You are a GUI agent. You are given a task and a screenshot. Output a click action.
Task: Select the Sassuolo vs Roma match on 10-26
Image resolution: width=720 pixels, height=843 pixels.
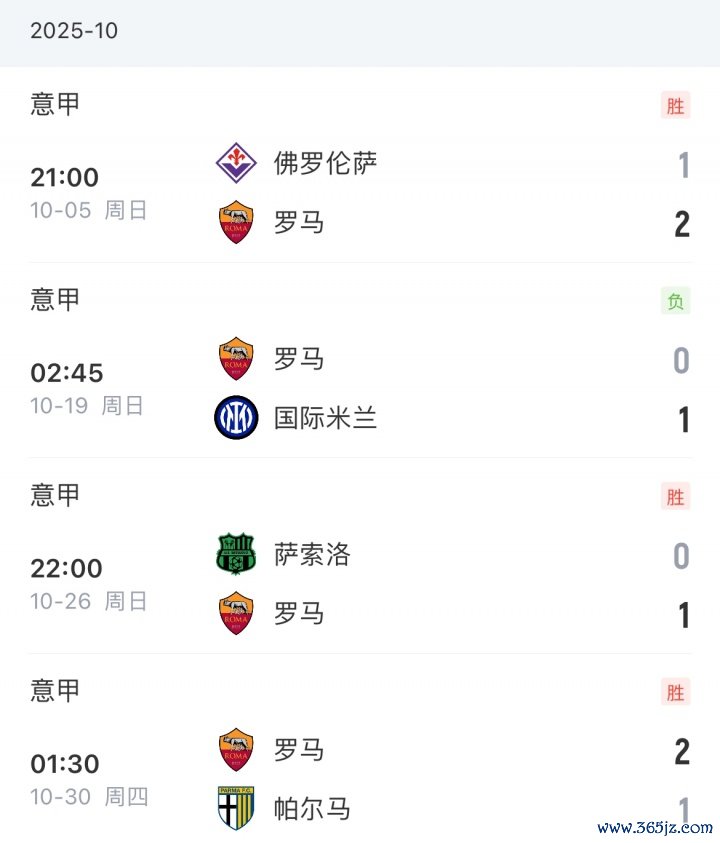point(360,584)
